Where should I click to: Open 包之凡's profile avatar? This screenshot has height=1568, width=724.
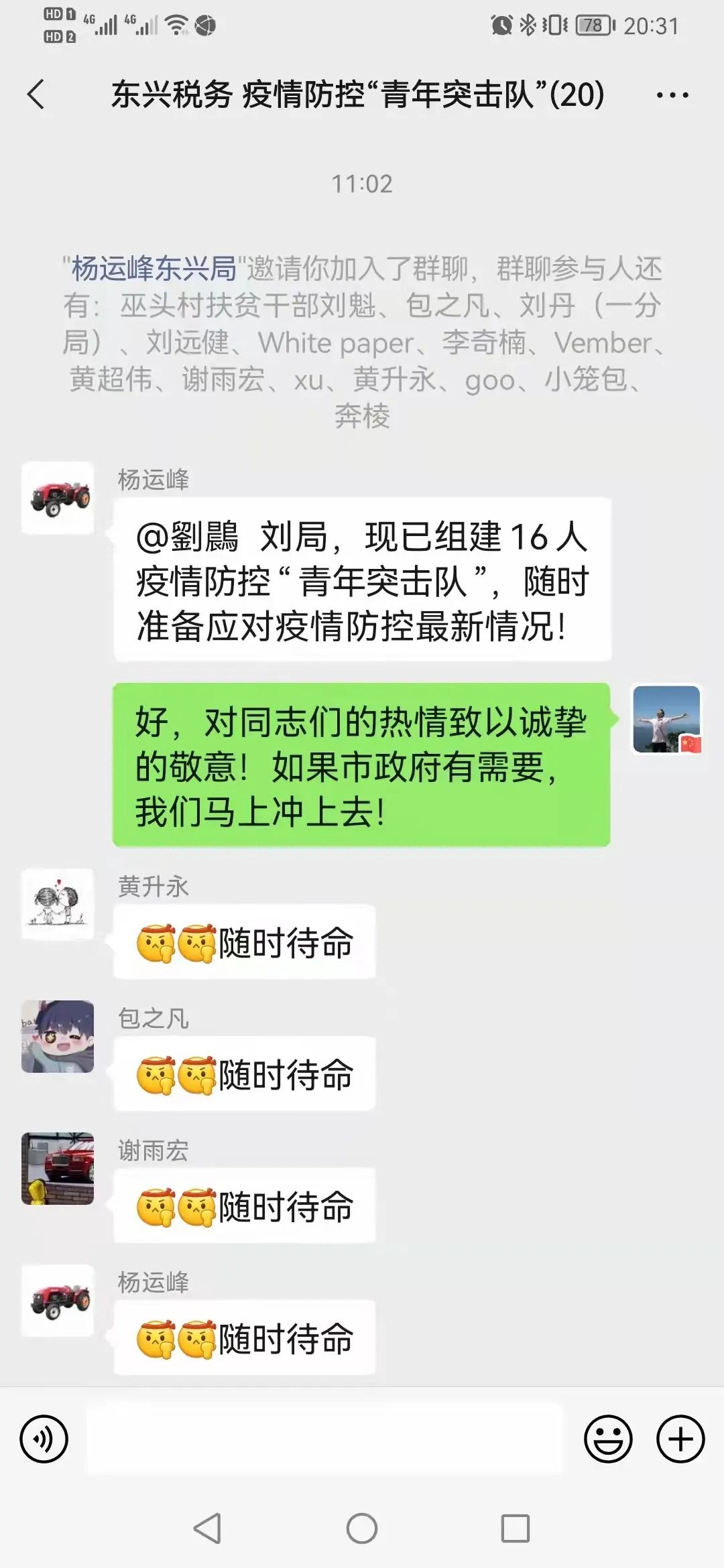pos(58,1037)
